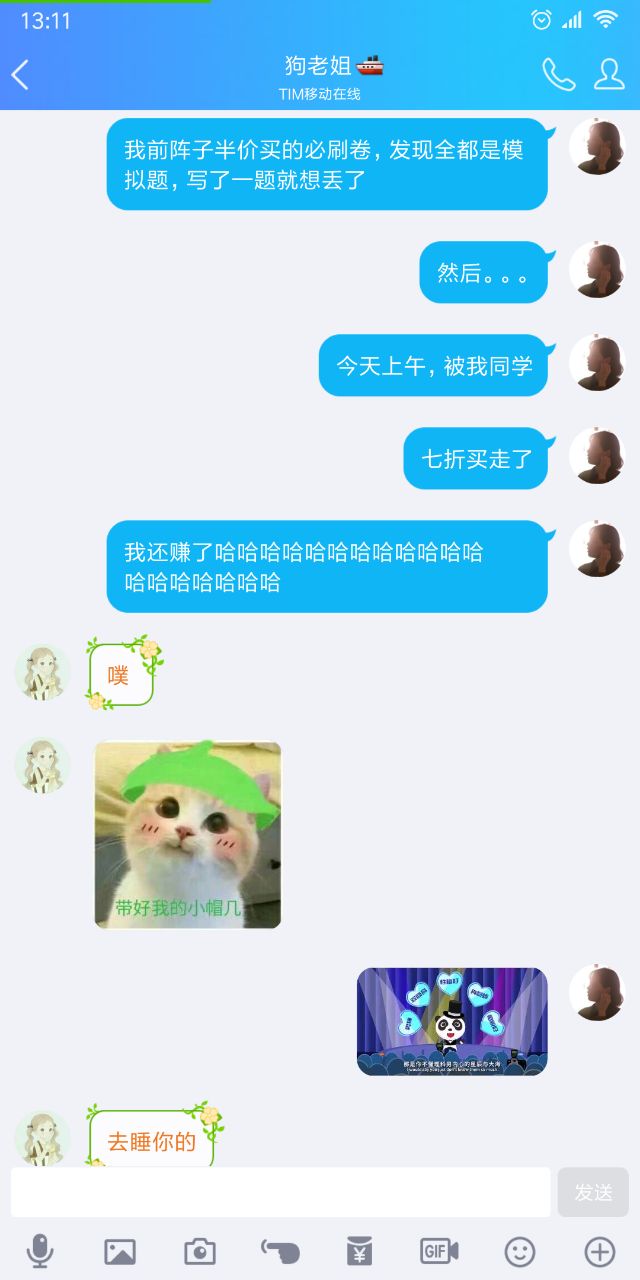Open the GIF video tool

[x=439, y=1251]
